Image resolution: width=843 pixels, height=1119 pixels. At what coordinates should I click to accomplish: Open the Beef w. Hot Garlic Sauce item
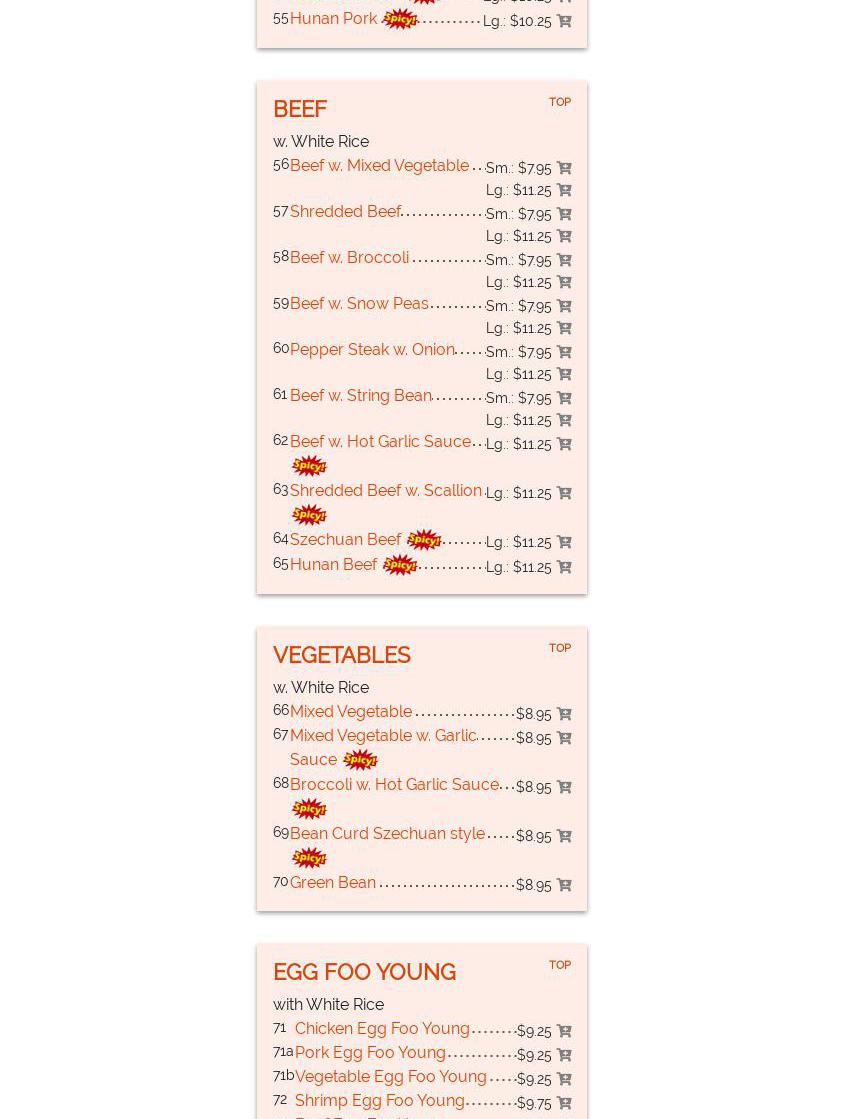click(x=380, y=442)
